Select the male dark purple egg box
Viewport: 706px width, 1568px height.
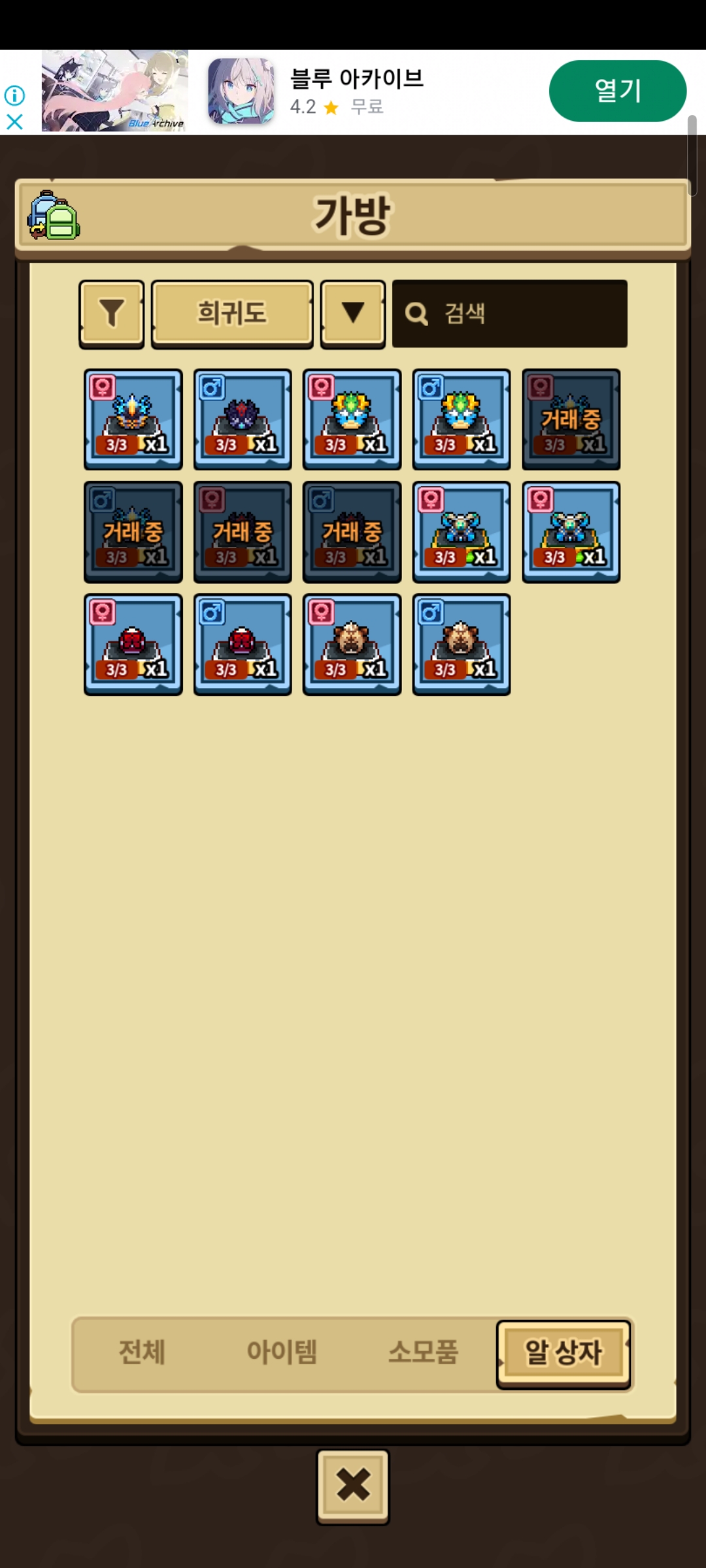[243, 419]
